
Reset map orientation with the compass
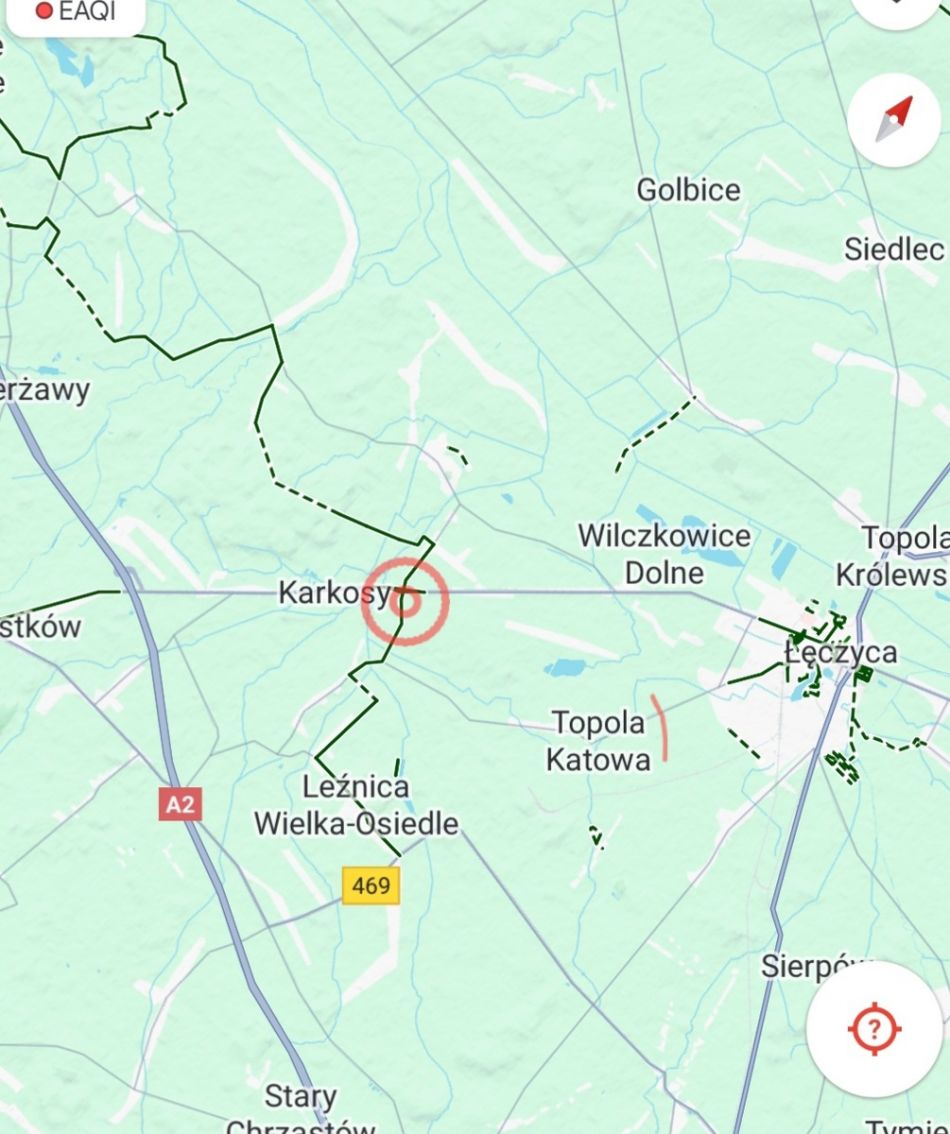point(894,121)
